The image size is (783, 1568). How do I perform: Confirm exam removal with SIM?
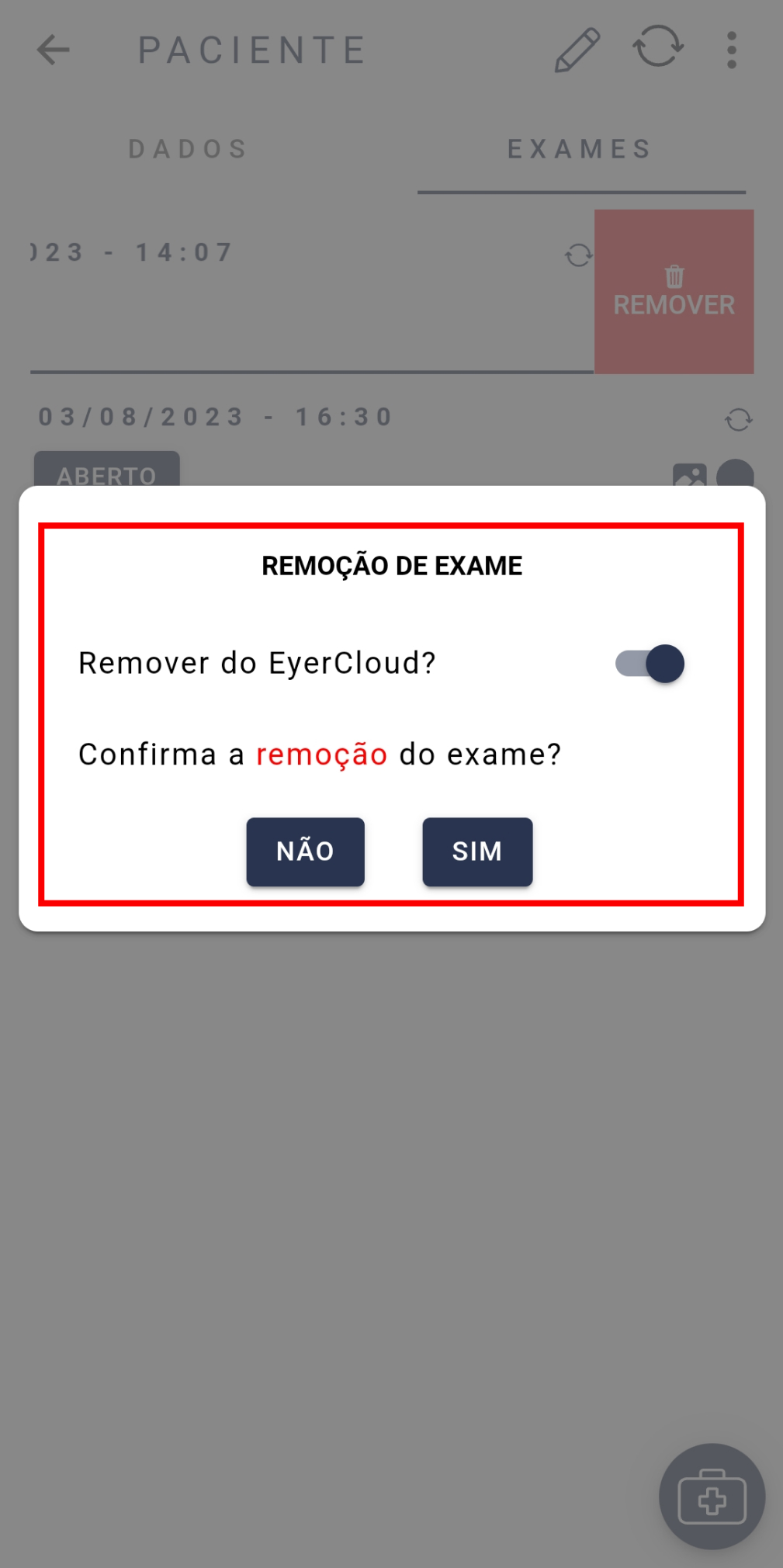(x=477, y=852)
